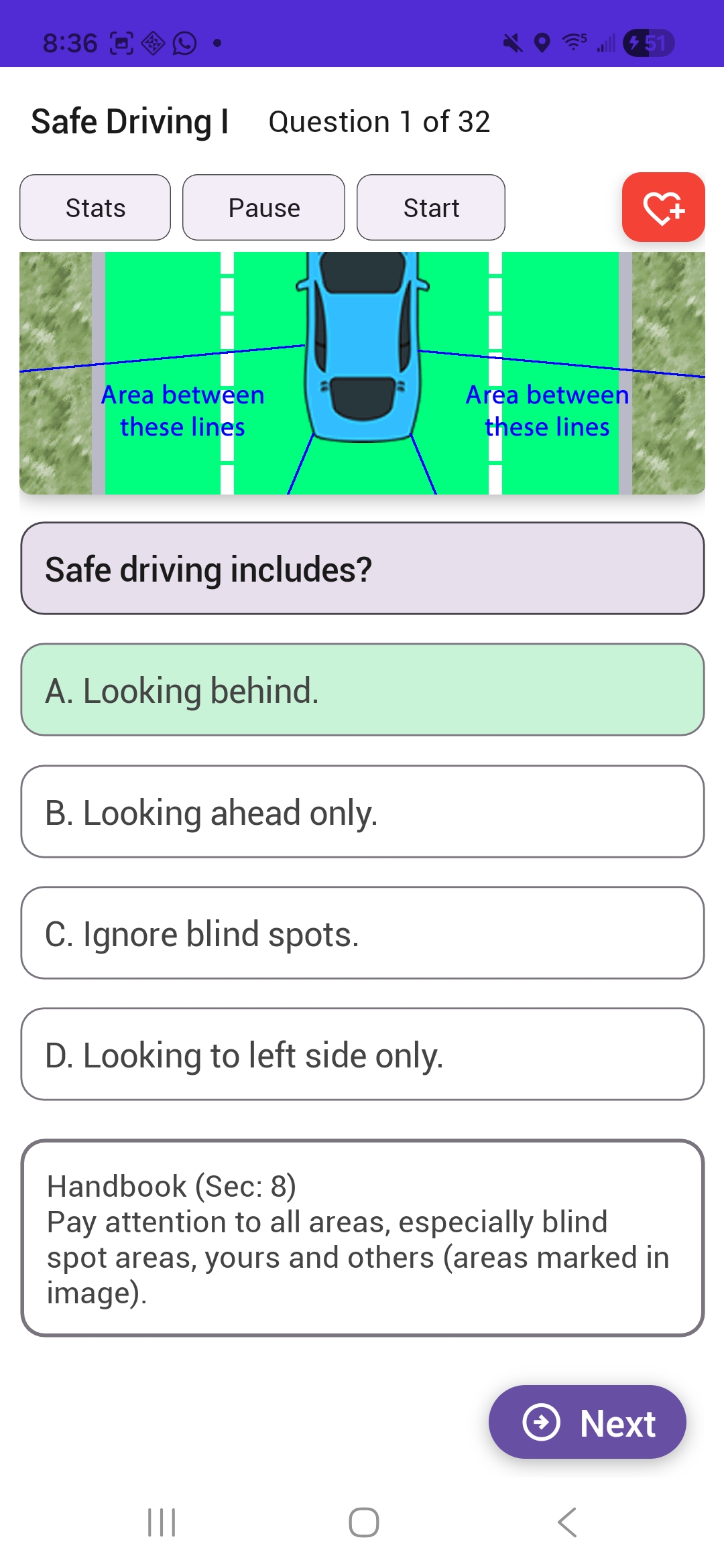Viewport: 724px width, 1568px height.
Task: Tap the Start button
Action: pos(431,208)
